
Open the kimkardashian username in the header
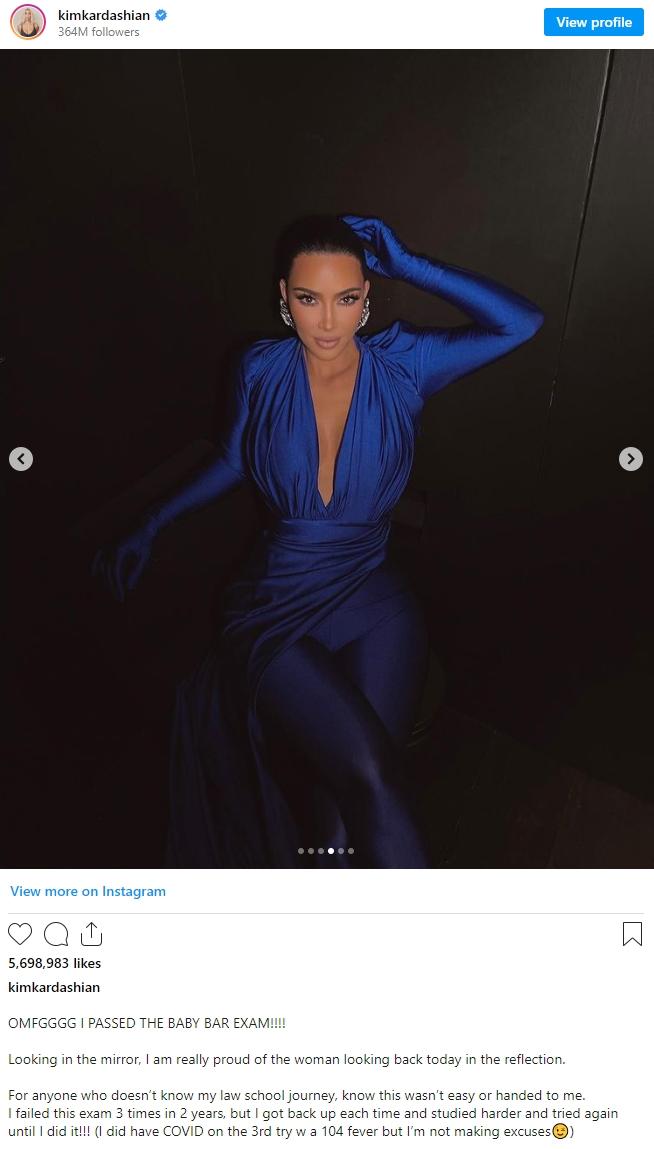point(103,14)
